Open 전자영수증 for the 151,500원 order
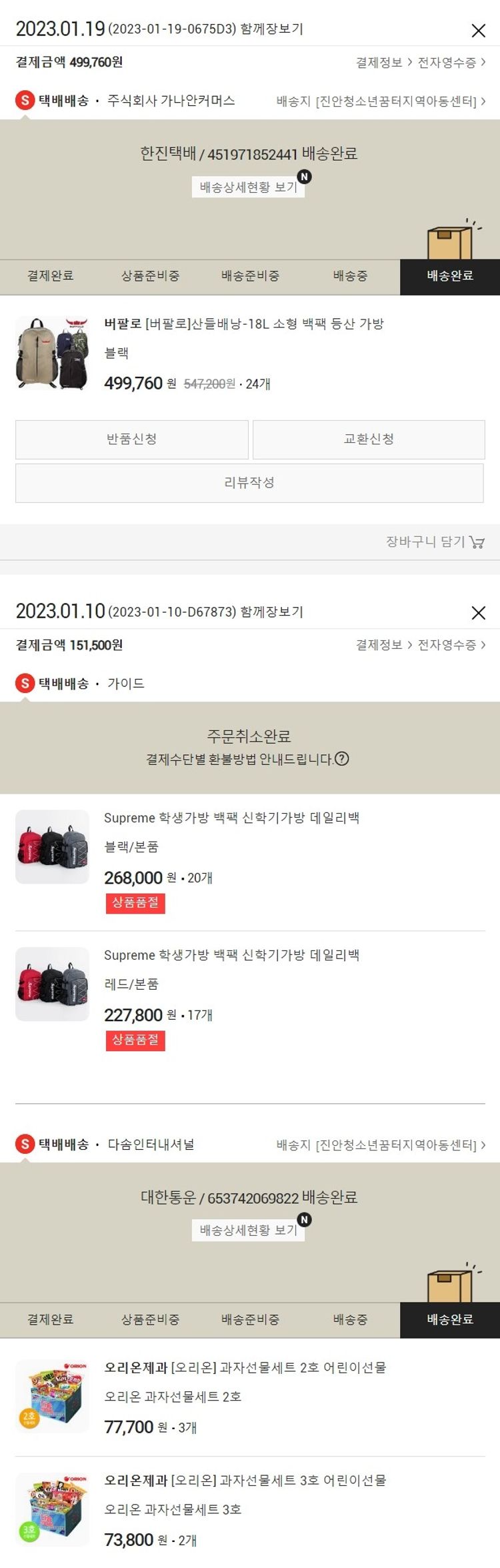The image size is (500, 1568). point(451,645)
